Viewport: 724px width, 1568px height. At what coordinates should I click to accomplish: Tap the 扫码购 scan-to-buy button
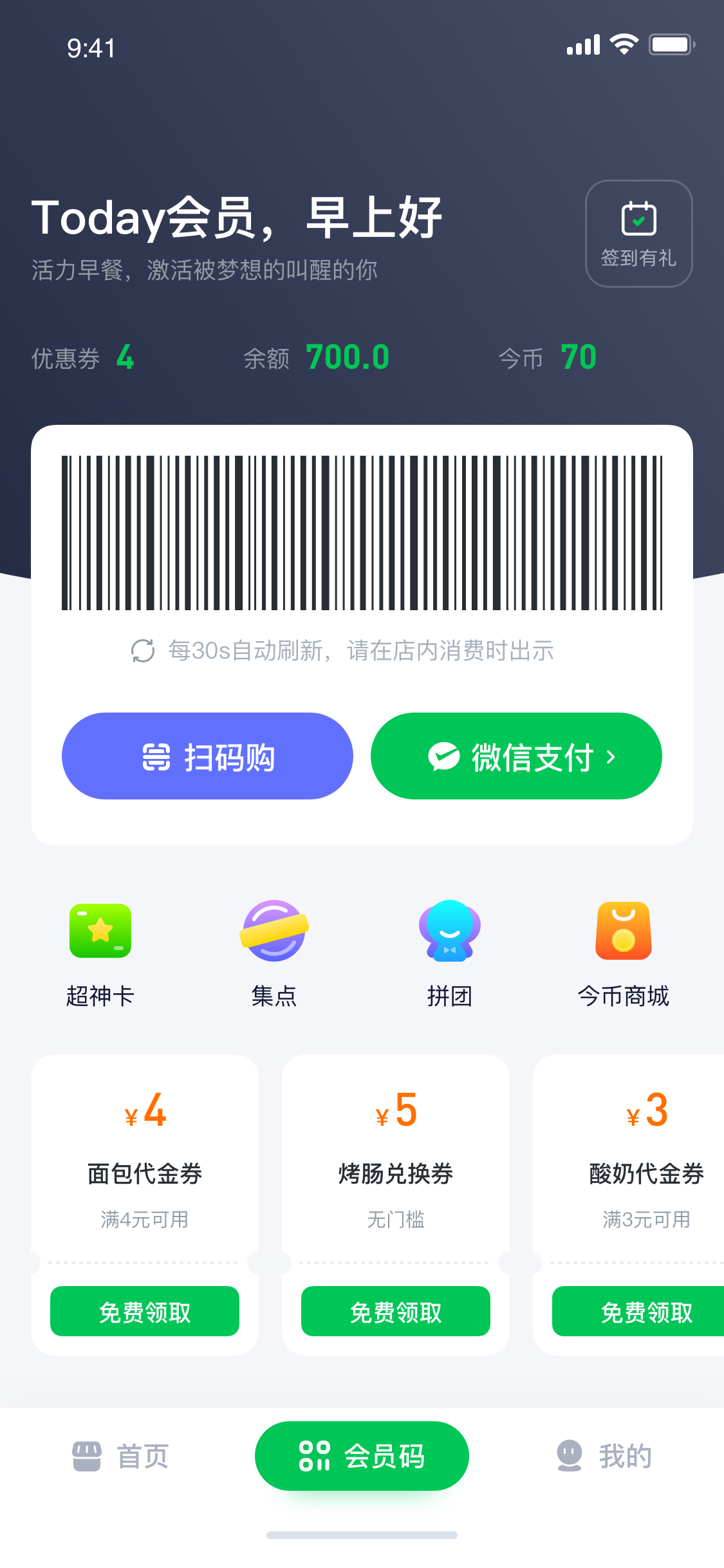[207, 756]
